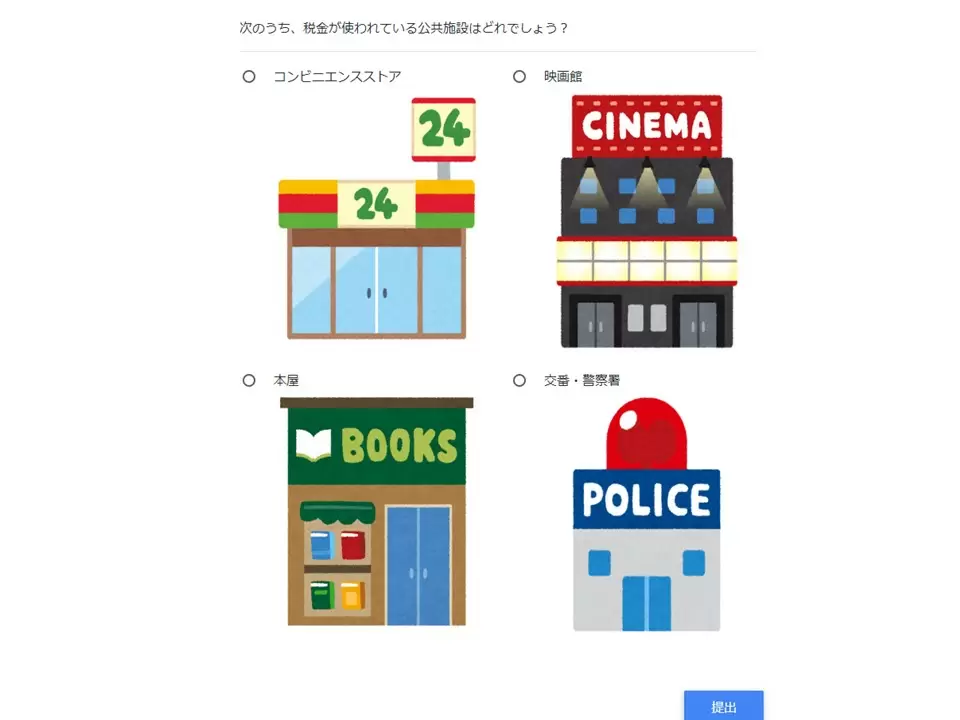Image resolution: width=960 pixels, height=720 pixels.
Task: Mark 交番・警察署 as the answer
Action: [x=519, y=380]
